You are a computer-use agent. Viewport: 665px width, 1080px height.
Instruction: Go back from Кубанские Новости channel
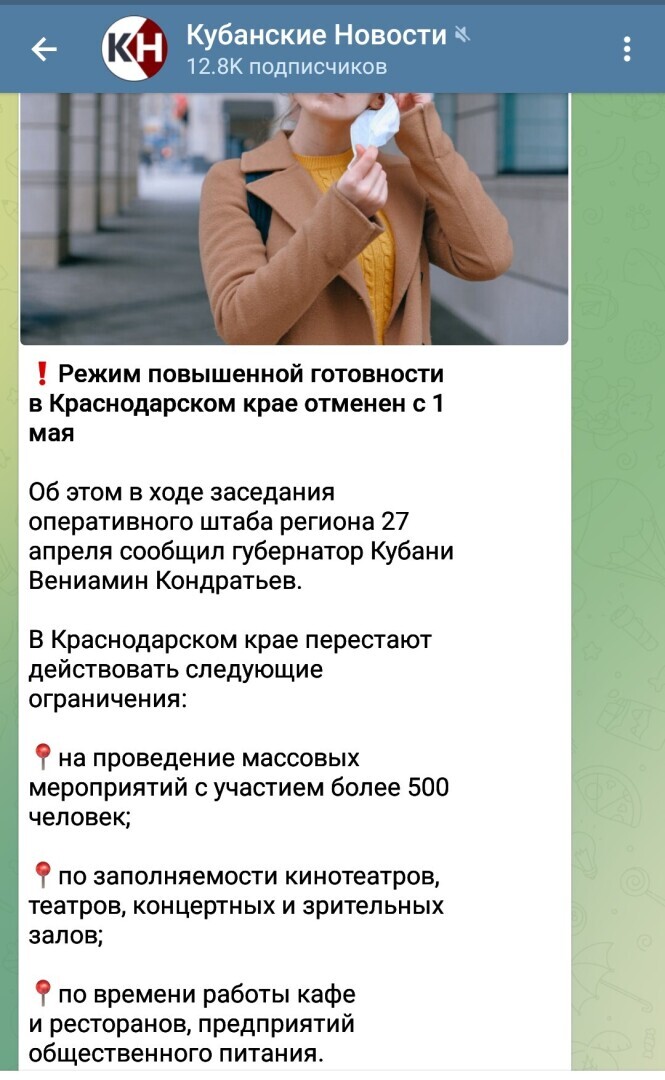tap(43, 49)
